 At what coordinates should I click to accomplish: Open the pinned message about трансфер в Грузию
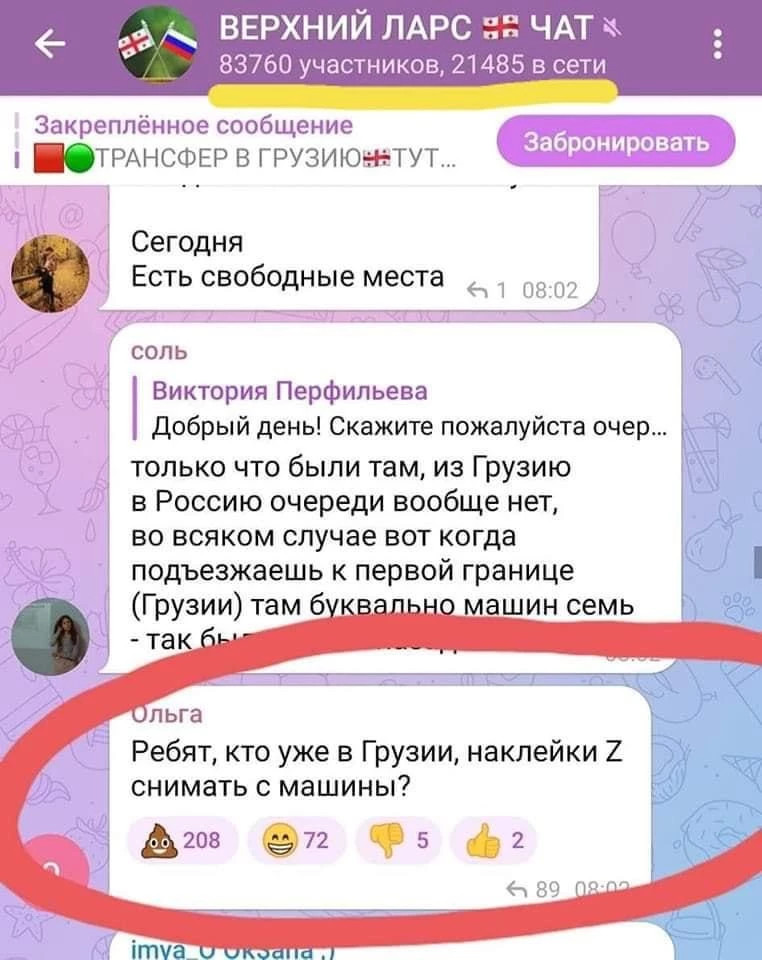click(250, 142)
